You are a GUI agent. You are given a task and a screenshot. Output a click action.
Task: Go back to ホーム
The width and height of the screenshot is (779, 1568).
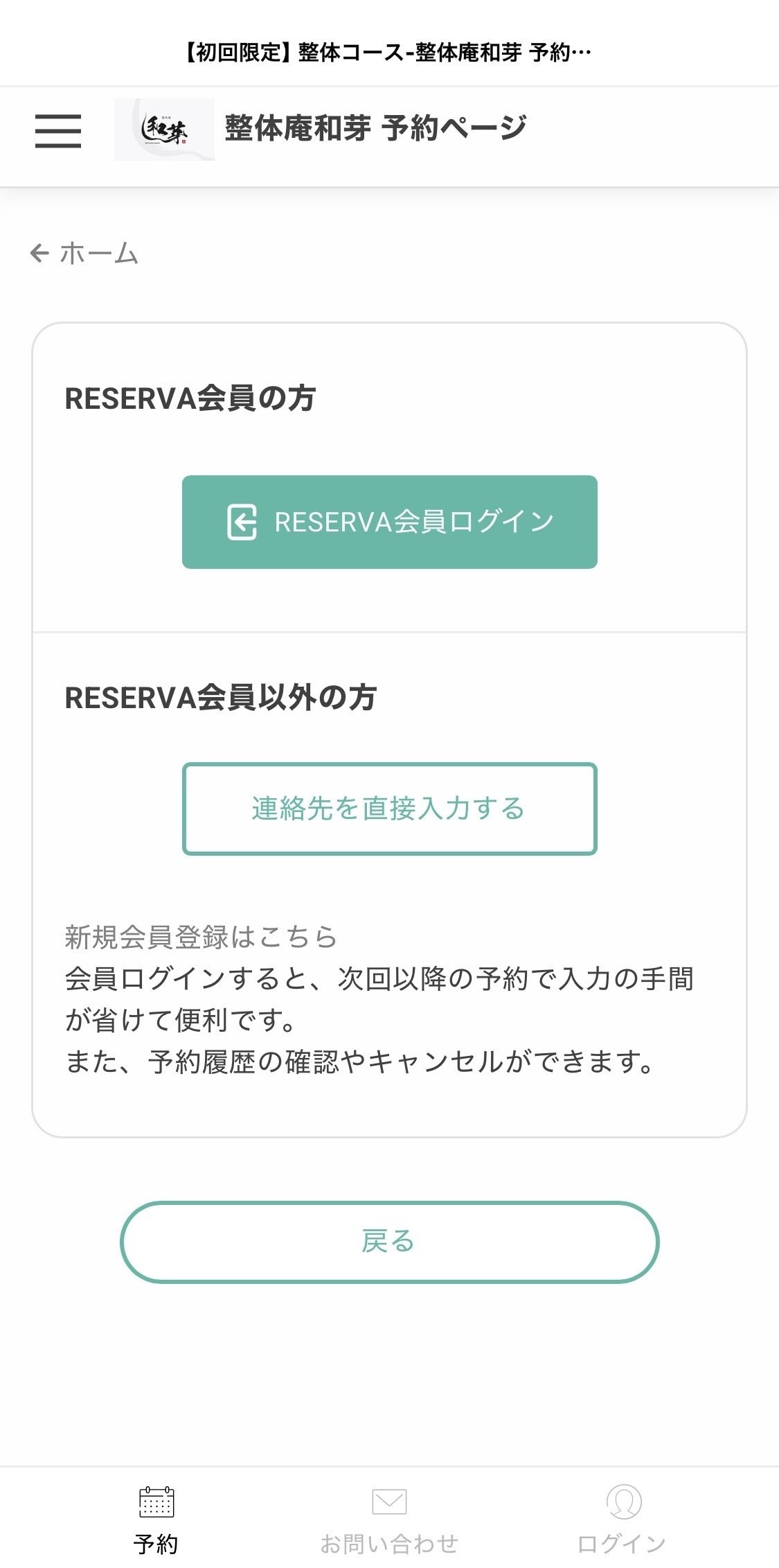84,254
